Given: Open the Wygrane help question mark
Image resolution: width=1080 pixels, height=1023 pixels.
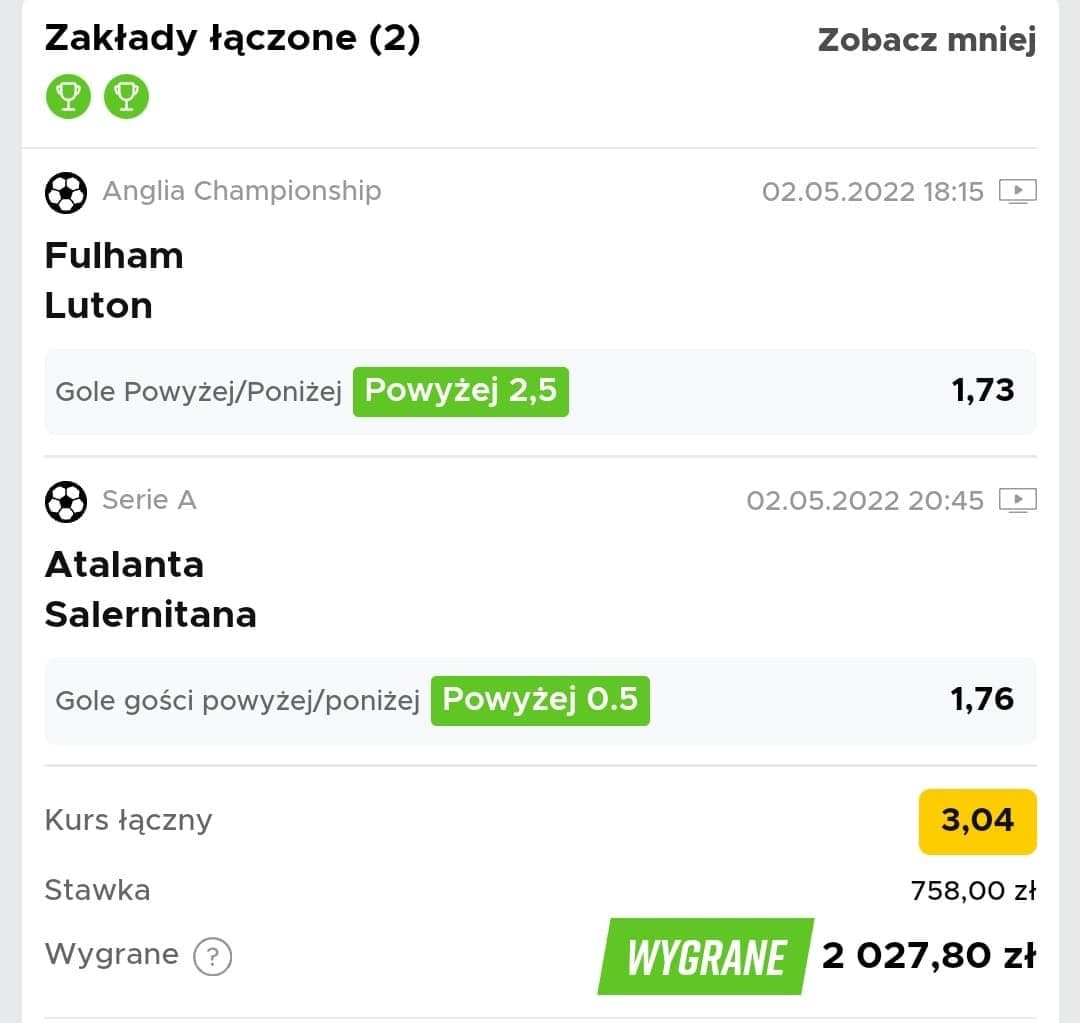Looking at the screenshot, I should (x=212, y=957).
